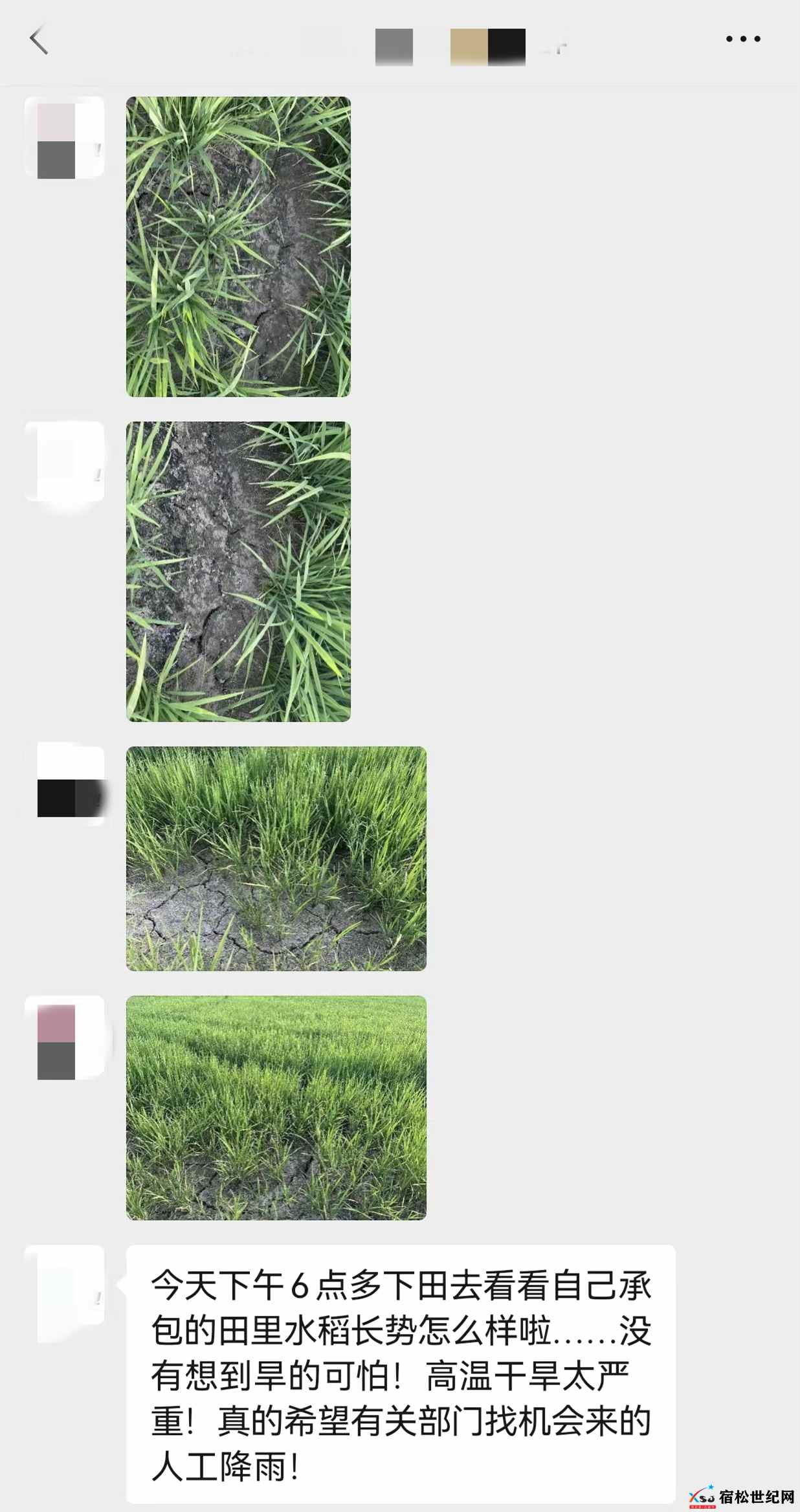Tap the black avatar beside the third photo
The image size is (800, 1512).
pyautogui.click(x=64, y=784)
